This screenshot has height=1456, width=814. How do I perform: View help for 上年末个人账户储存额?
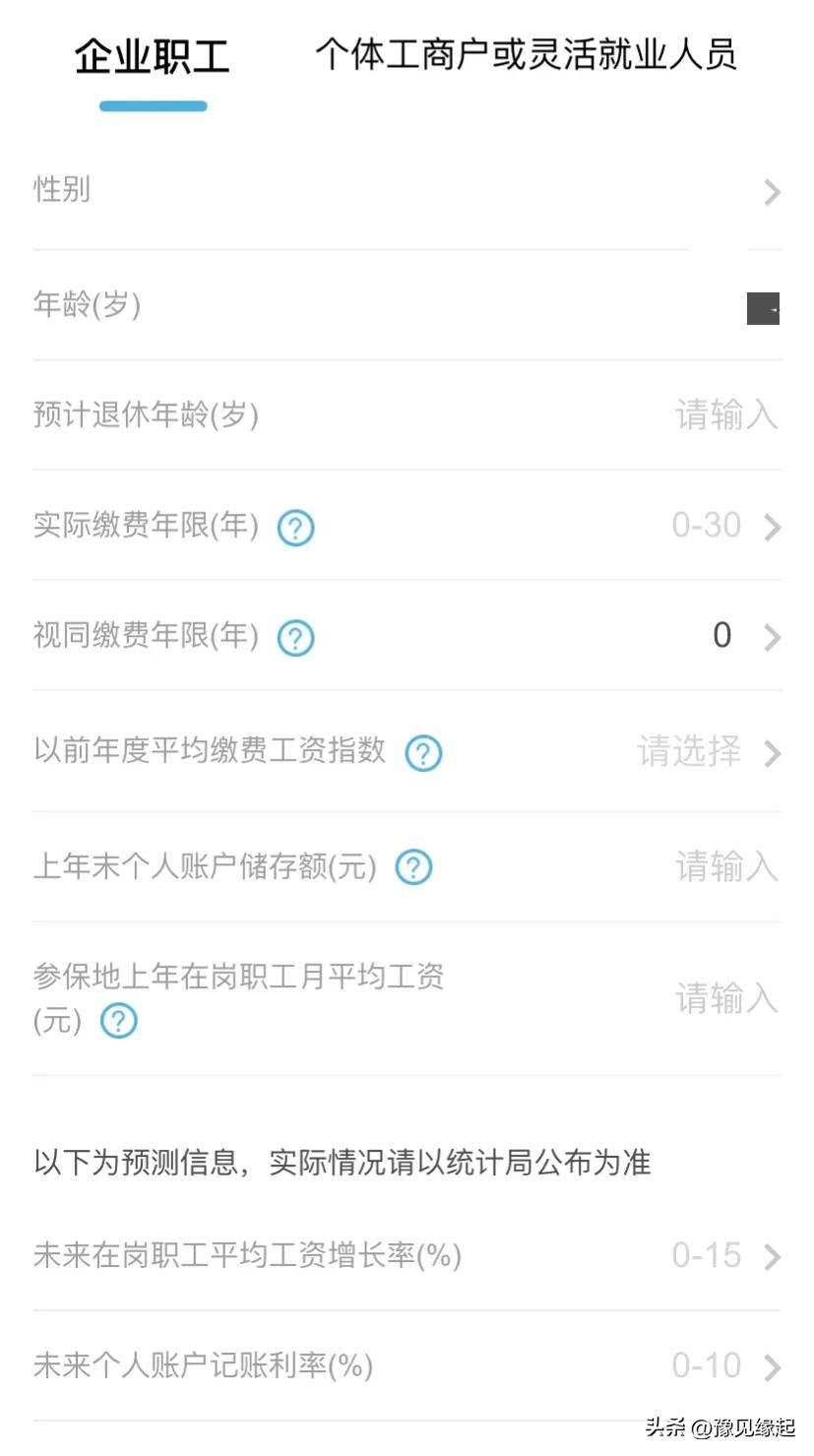413,867
